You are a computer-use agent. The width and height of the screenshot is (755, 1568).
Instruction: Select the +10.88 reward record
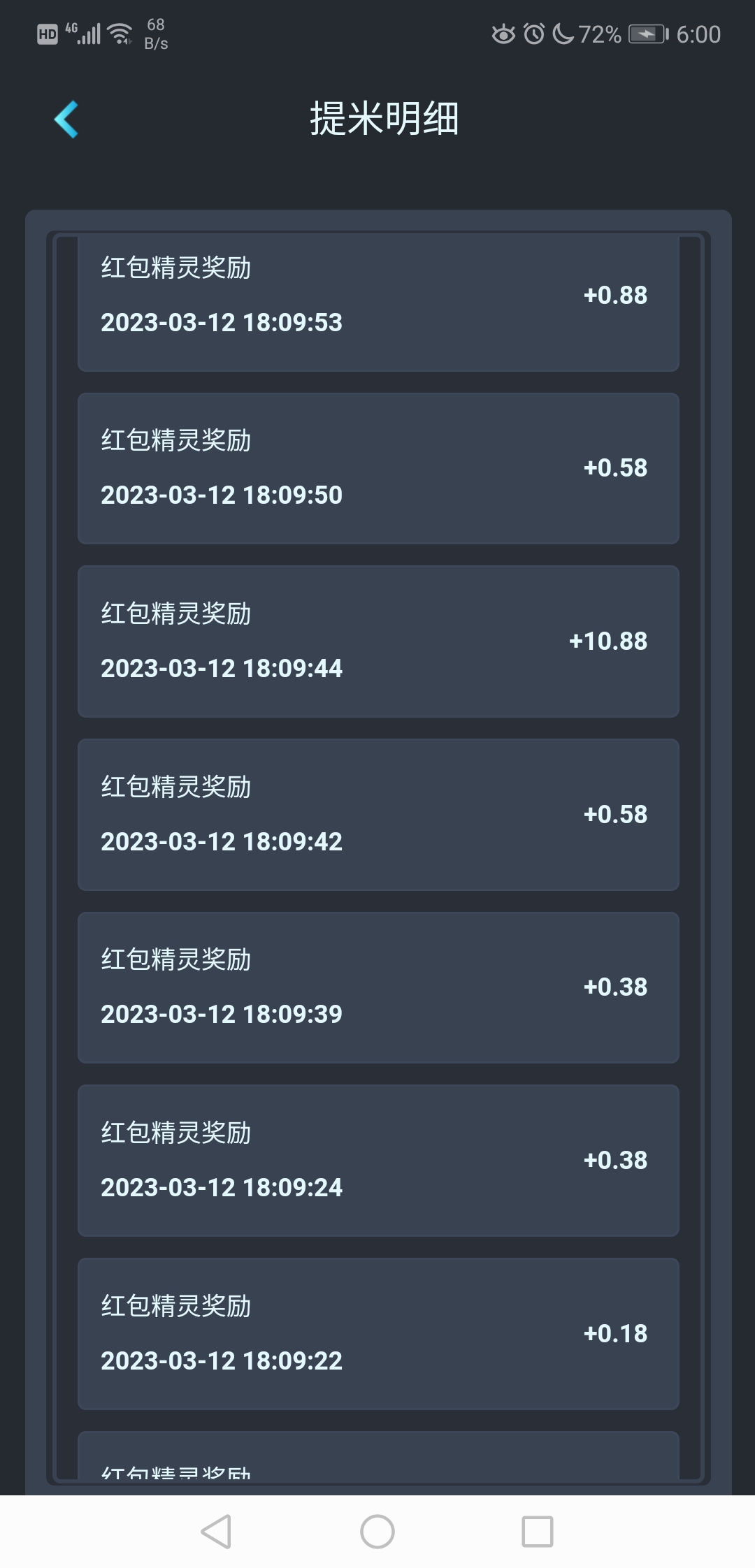(x=377, y=640)
